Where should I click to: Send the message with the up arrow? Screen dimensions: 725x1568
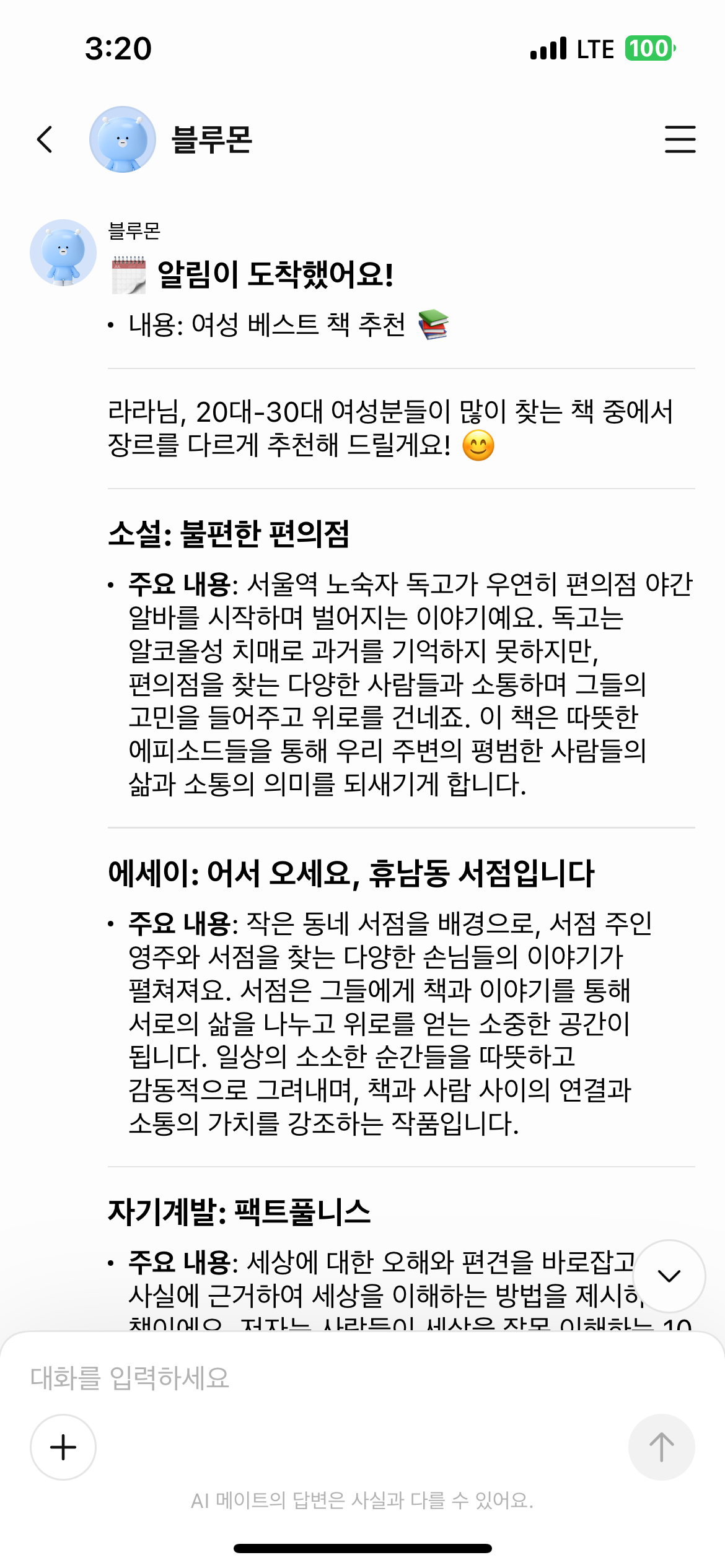click(661, 1447)
